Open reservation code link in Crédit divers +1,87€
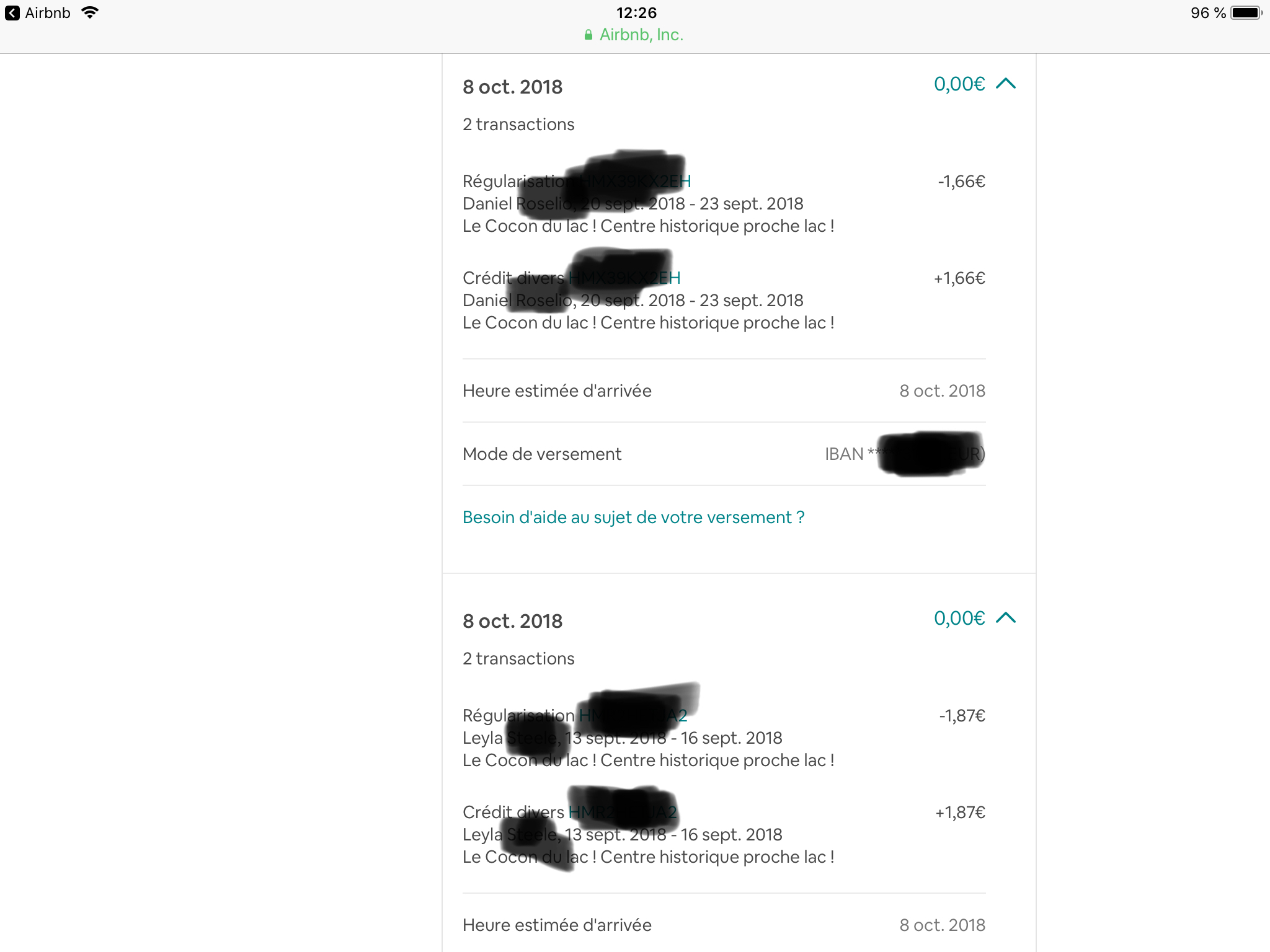Viewport: 1270px width, 952px height. [622, 812]
